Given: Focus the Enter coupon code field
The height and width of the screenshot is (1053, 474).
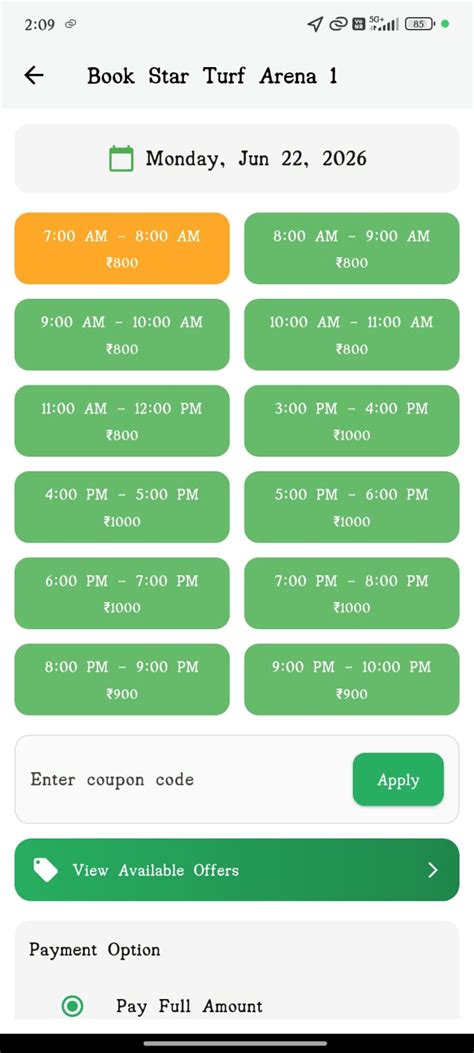Looking at the screenshot, I should [x=181, y=780].
